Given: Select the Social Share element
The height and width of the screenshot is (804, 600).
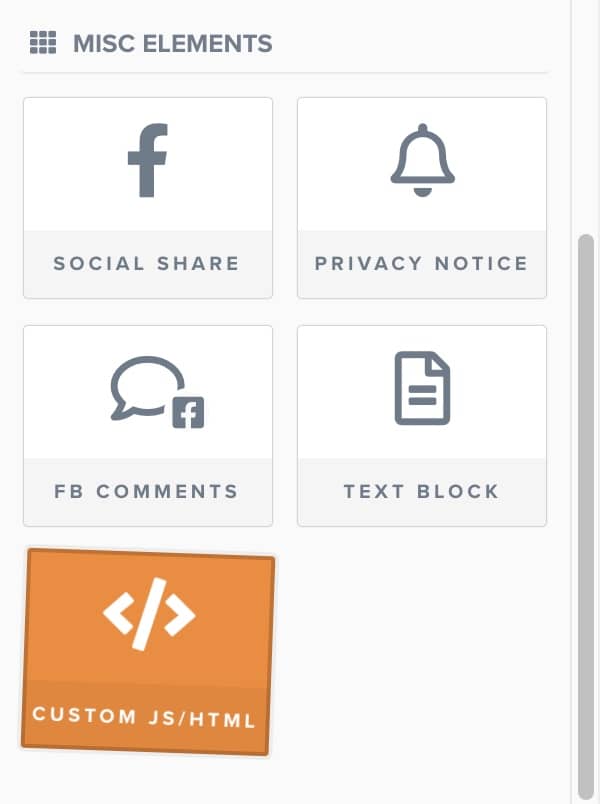Looking at the screenshot, I should [x=148, y=197].
